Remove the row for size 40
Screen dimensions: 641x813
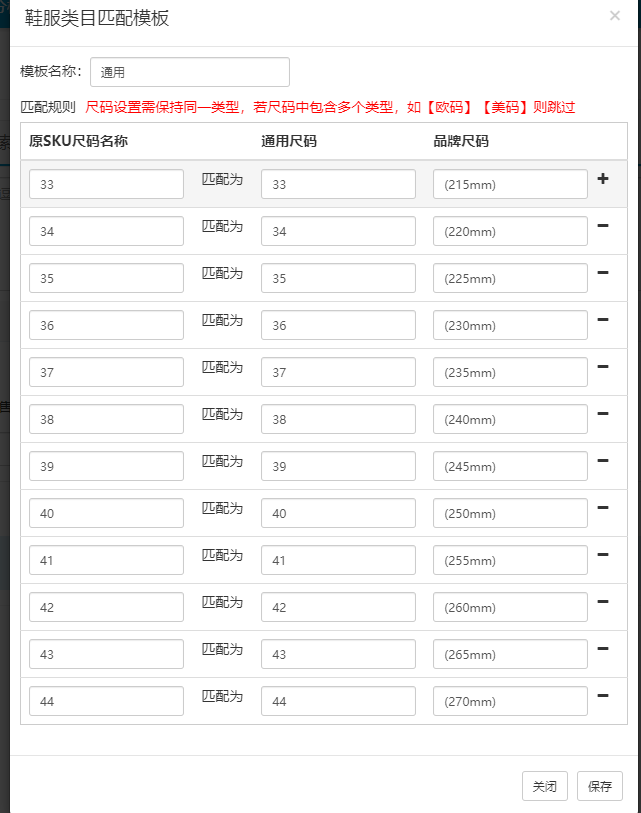(x=603, y=508)
